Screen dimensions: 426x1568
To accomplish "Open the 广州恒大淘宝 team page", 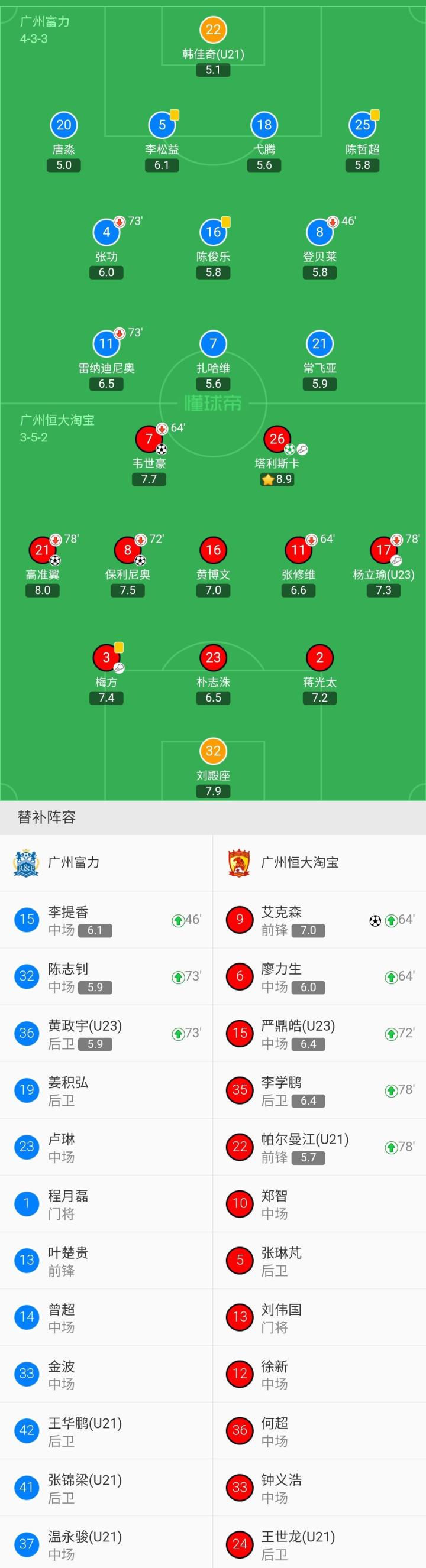I will point(299,862).
